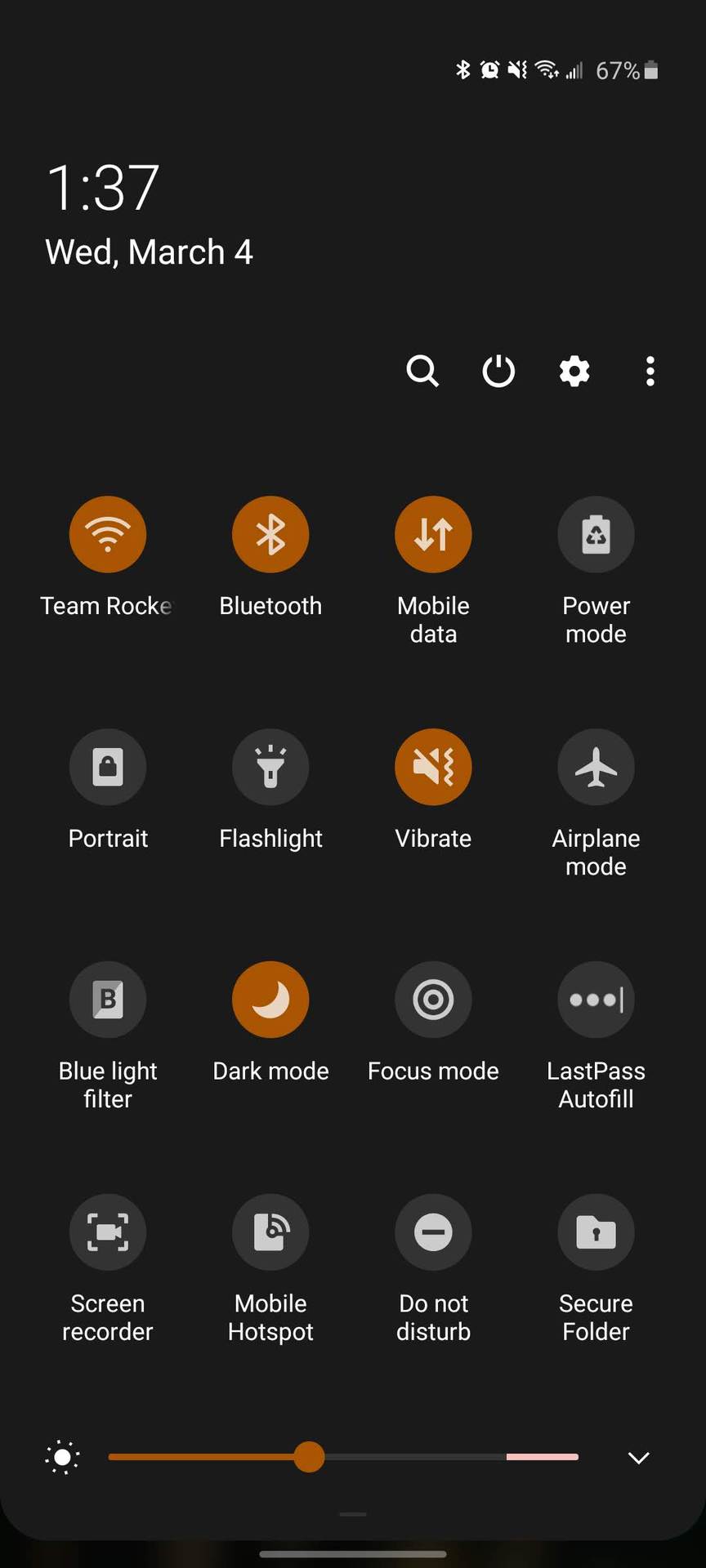Screen dimensions: 706x1568
Task: Turn on the Flashlight
Action: (270, 767)
